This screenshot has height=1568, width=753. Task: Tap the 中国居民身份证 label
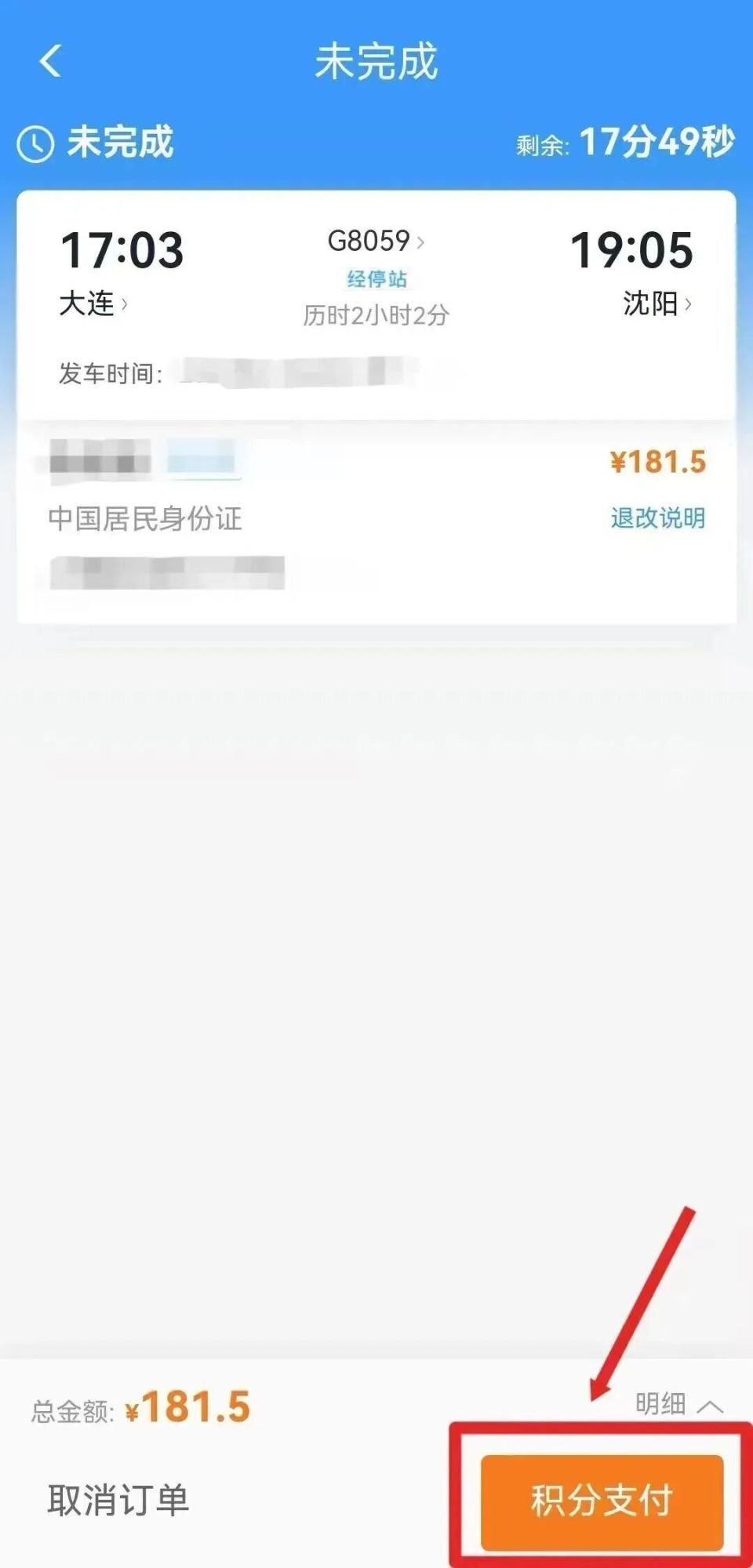[145, 516]
